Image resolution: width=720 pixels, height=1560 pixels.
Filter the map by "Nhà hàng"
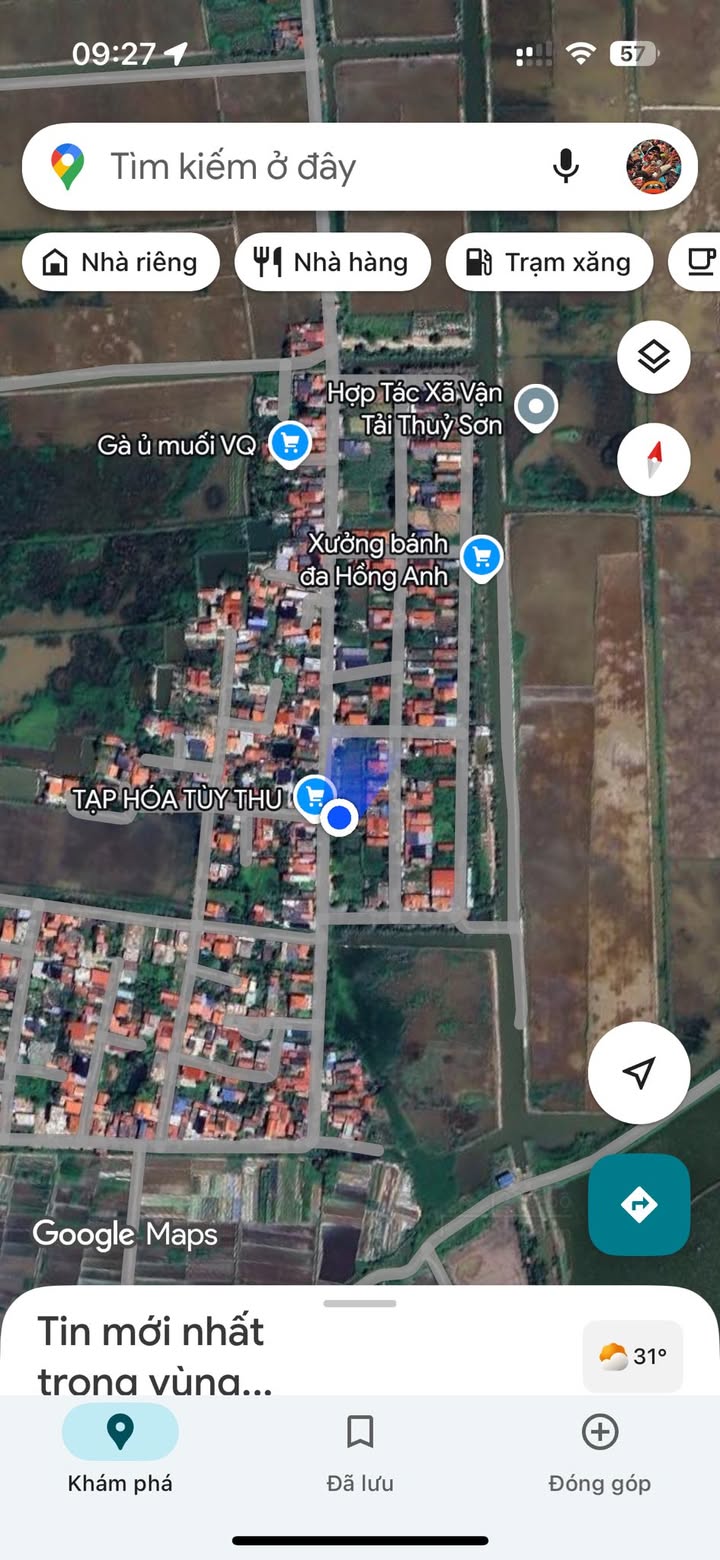pos(332,262)
